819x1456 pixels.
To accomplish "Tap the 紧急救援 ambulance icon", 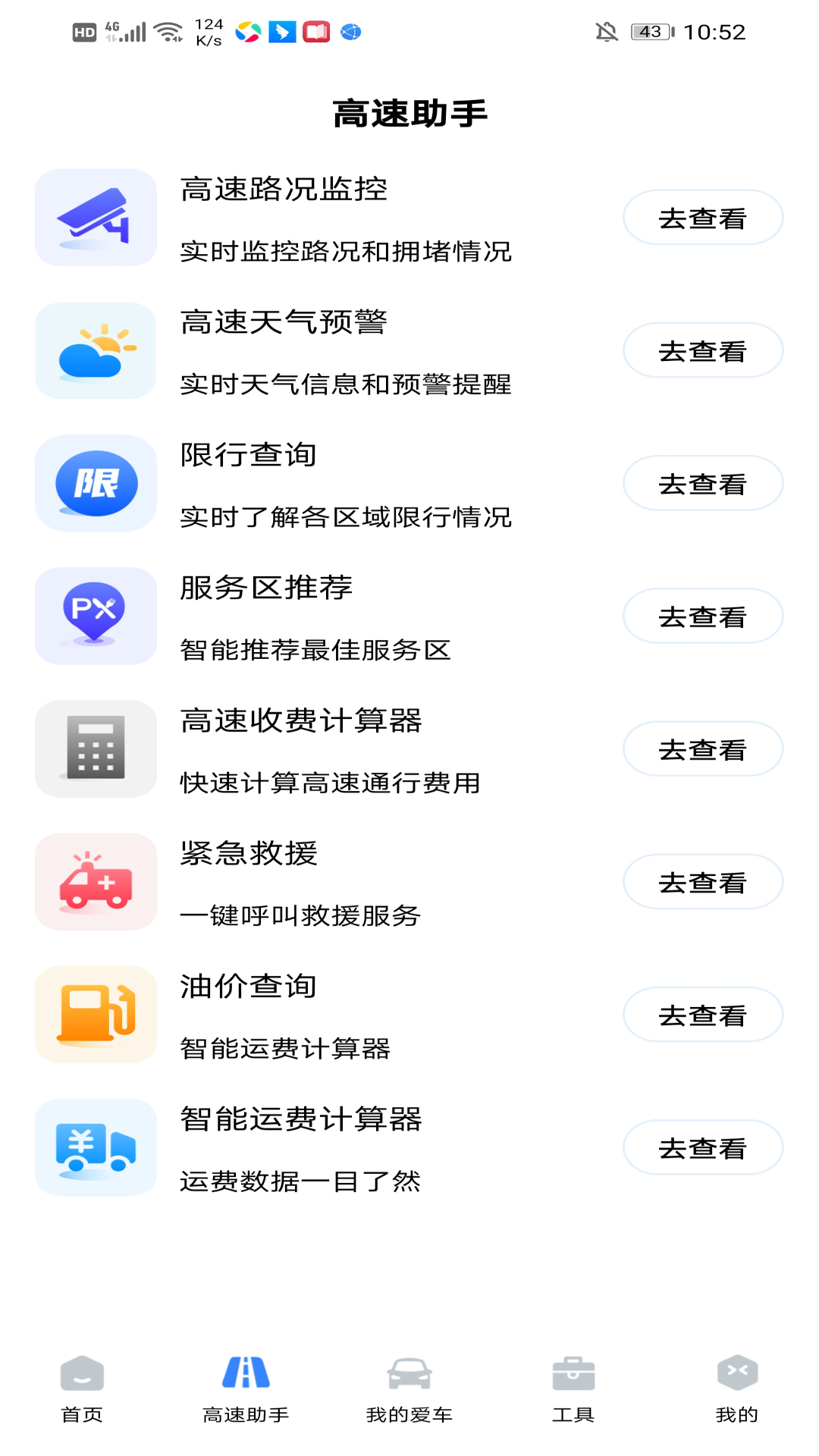I will (x=95, y=882).
